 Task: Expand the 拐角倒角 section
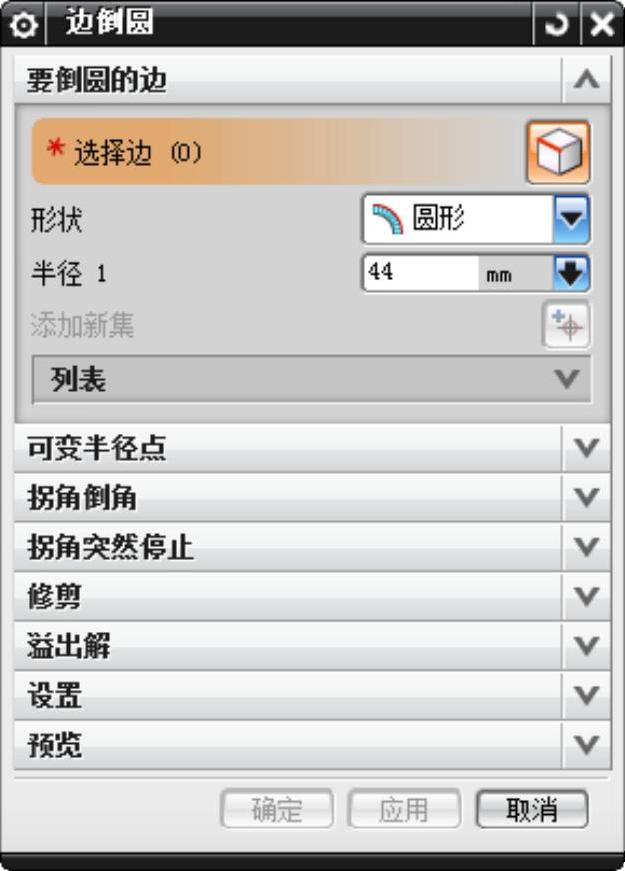click(x=586, y=498)
